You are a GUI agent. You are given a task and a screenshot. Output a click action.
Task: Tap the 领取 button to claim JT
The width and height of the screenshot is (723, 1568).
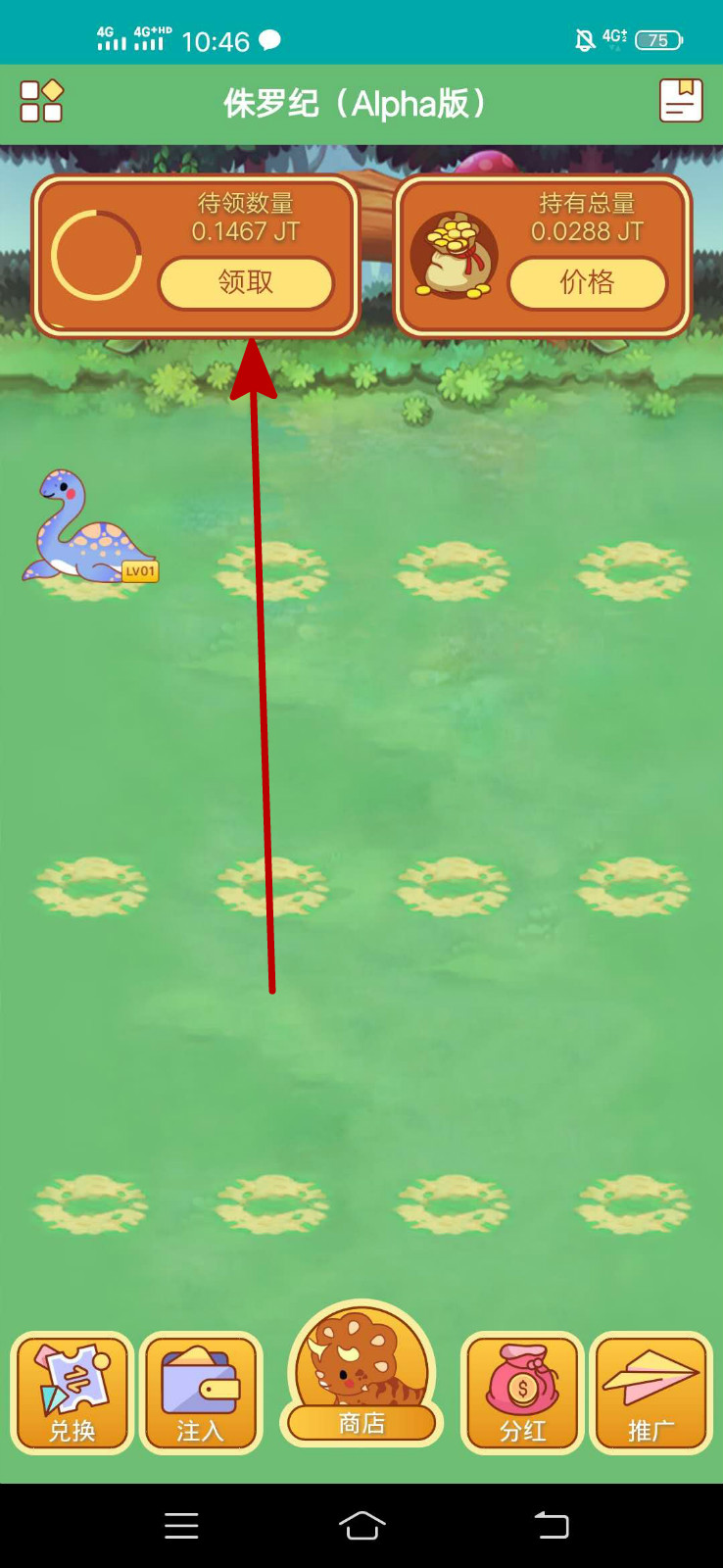pos(246,283)
